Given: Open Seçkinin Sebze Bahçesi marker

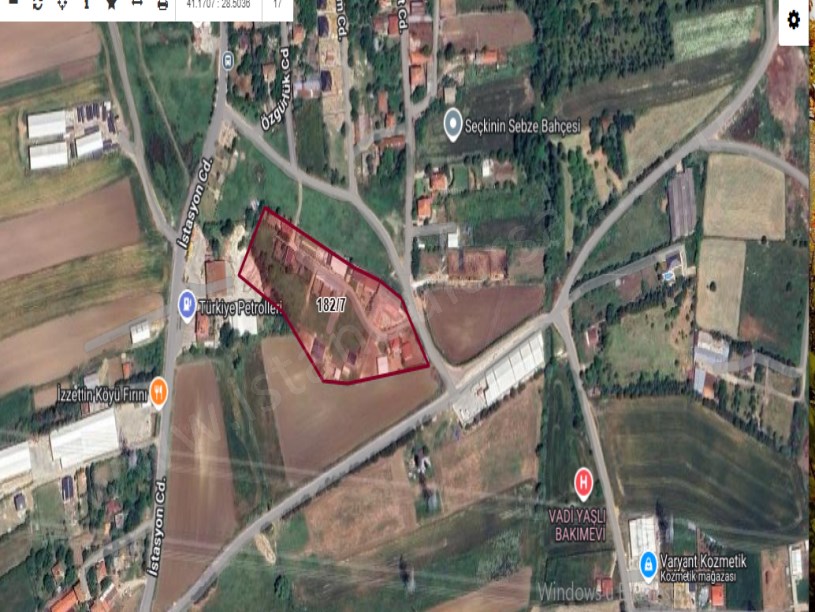Looking at the screenshot, I should click(452, 126).
